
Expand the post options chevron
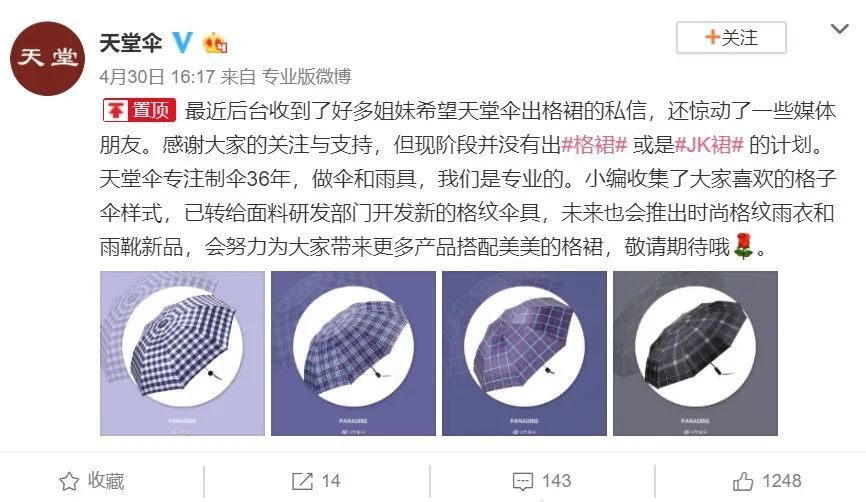pyautogui.click(x=840, y=30)
